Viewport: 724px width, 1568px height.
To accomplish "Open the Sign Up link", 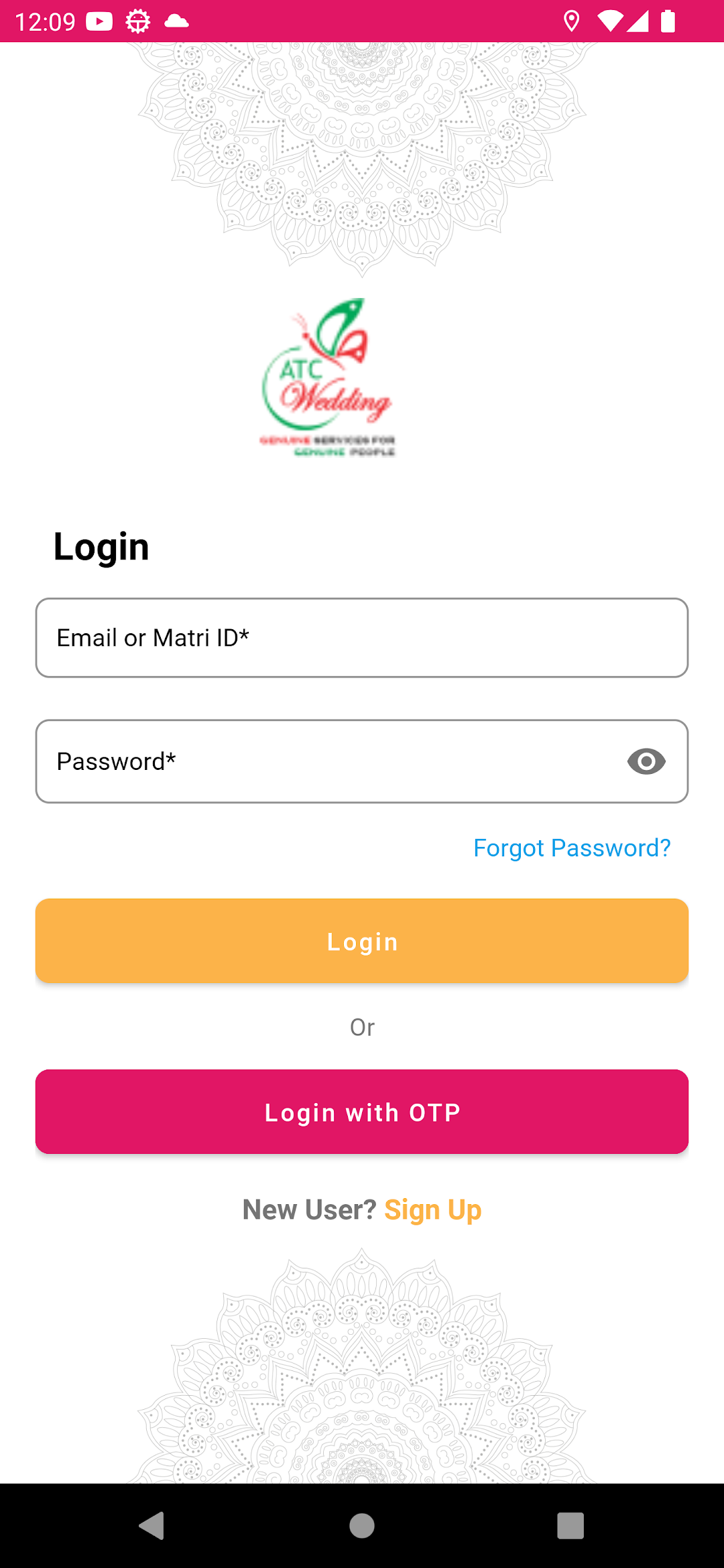I will [x=432, y=1210].
